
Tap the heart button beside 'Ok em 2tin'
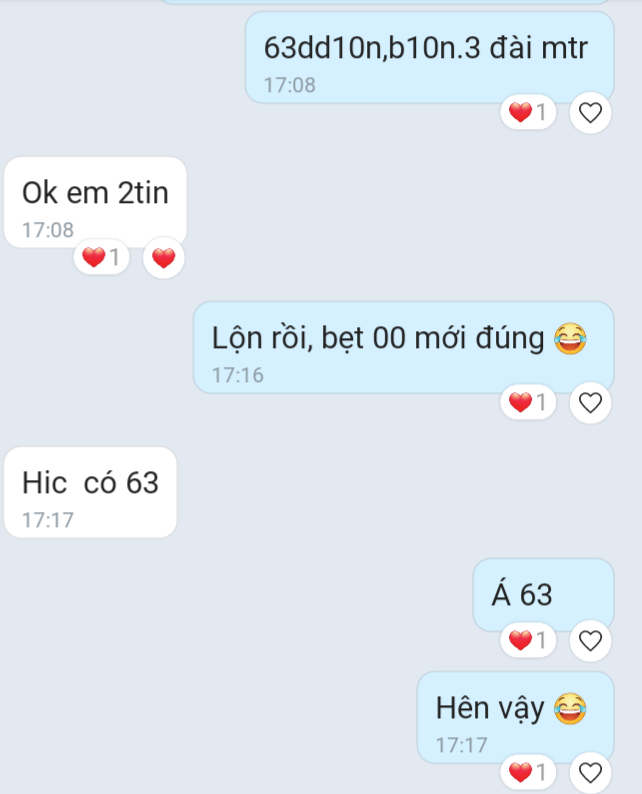click(x=163, y=258)
